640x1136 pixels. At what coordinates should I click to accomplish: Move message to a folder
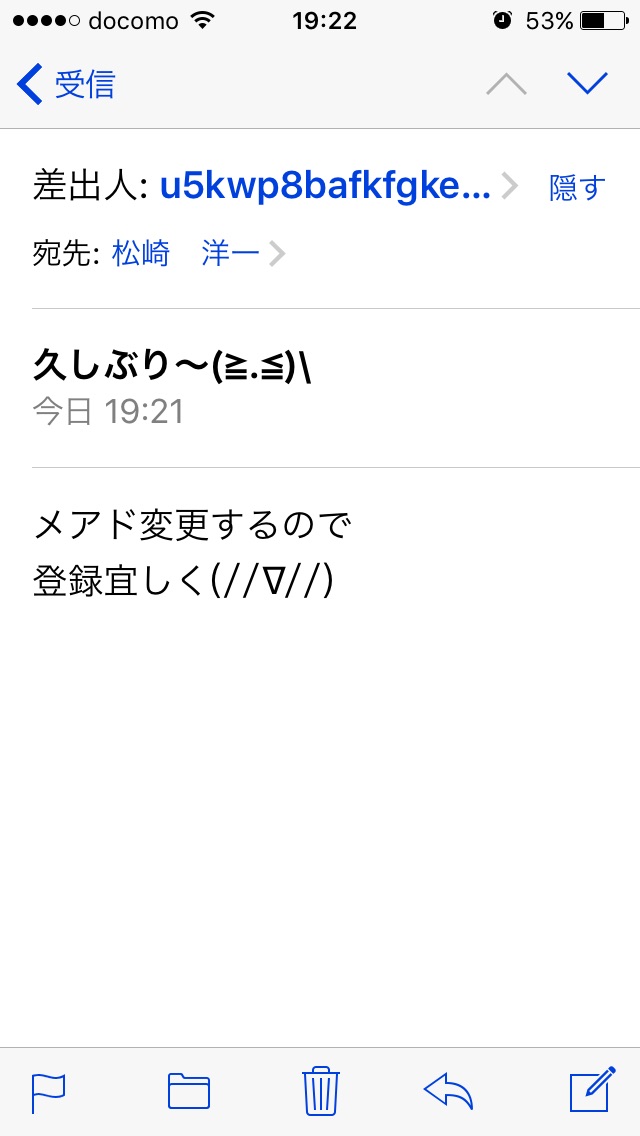tap(188, 1092)
